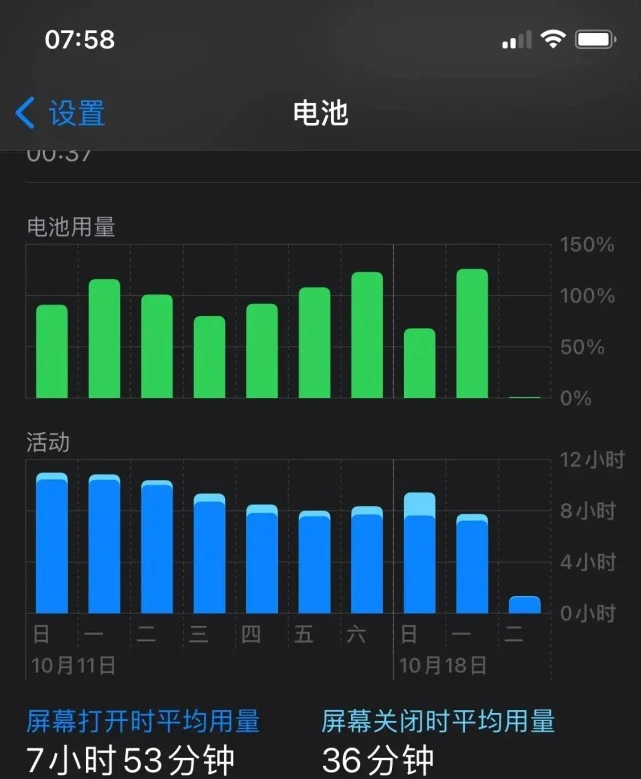Go back to 设置

[x=61, y=113]
